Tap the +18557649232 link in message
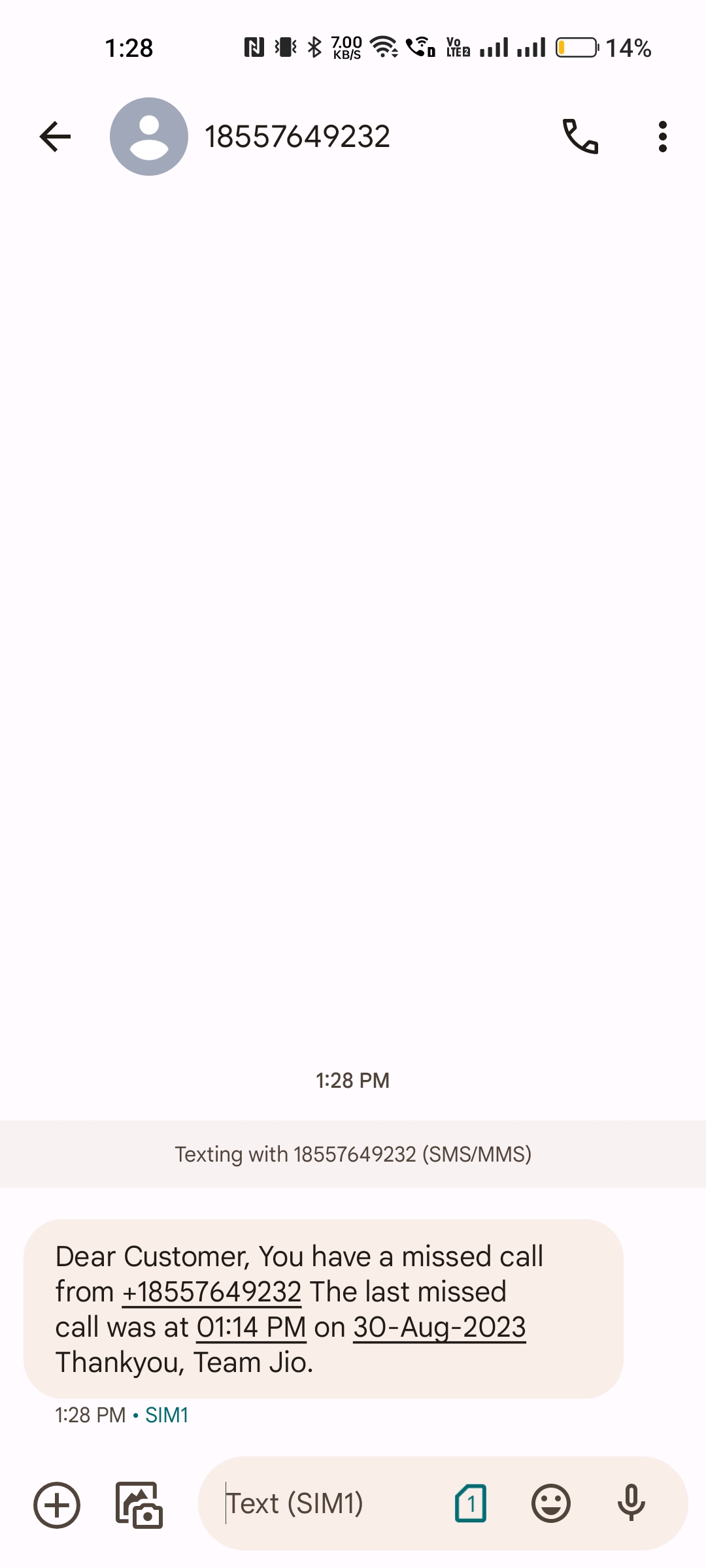This screenshot has width=706, height=1568. click(212, 1292)
